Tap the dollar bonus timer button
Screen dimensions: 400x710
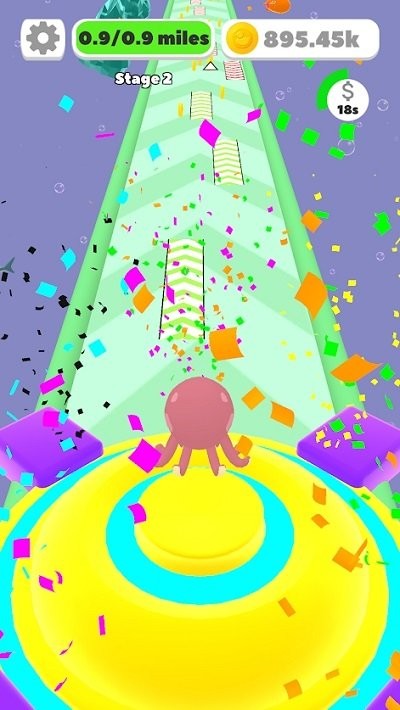click(x=347, y=99)
